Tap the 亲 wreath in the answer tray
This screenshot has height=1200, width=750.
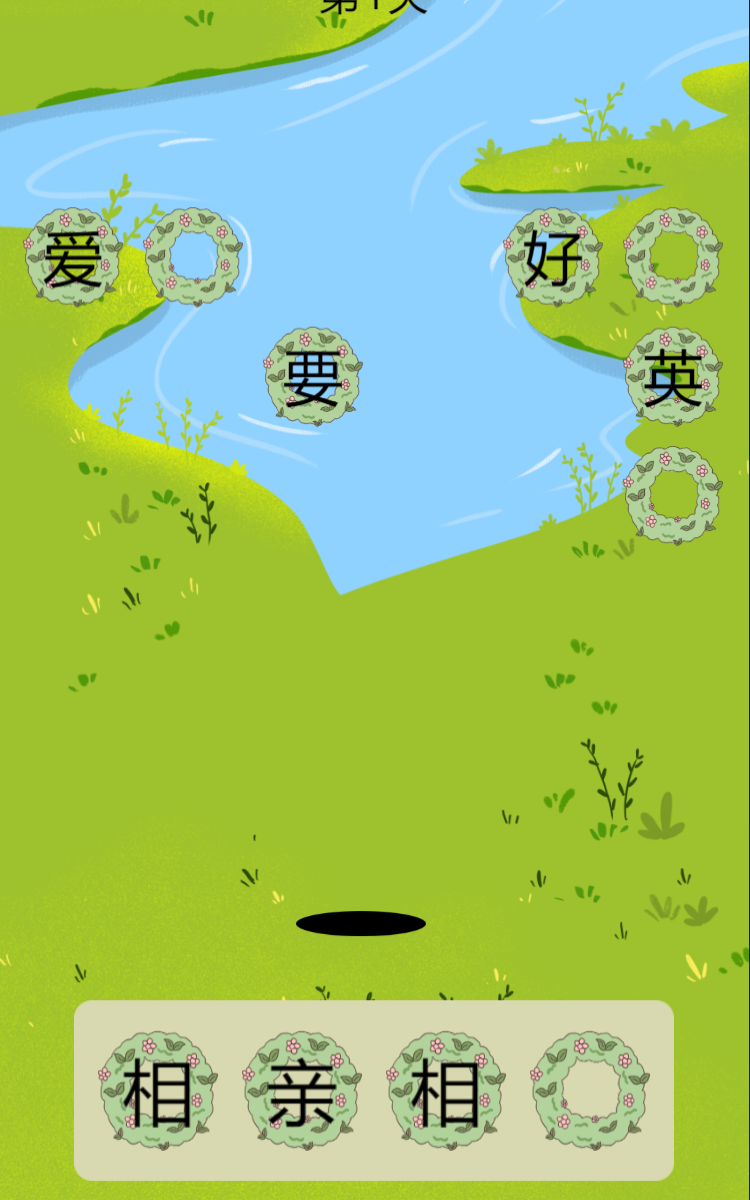click(x=302, y=1091)
